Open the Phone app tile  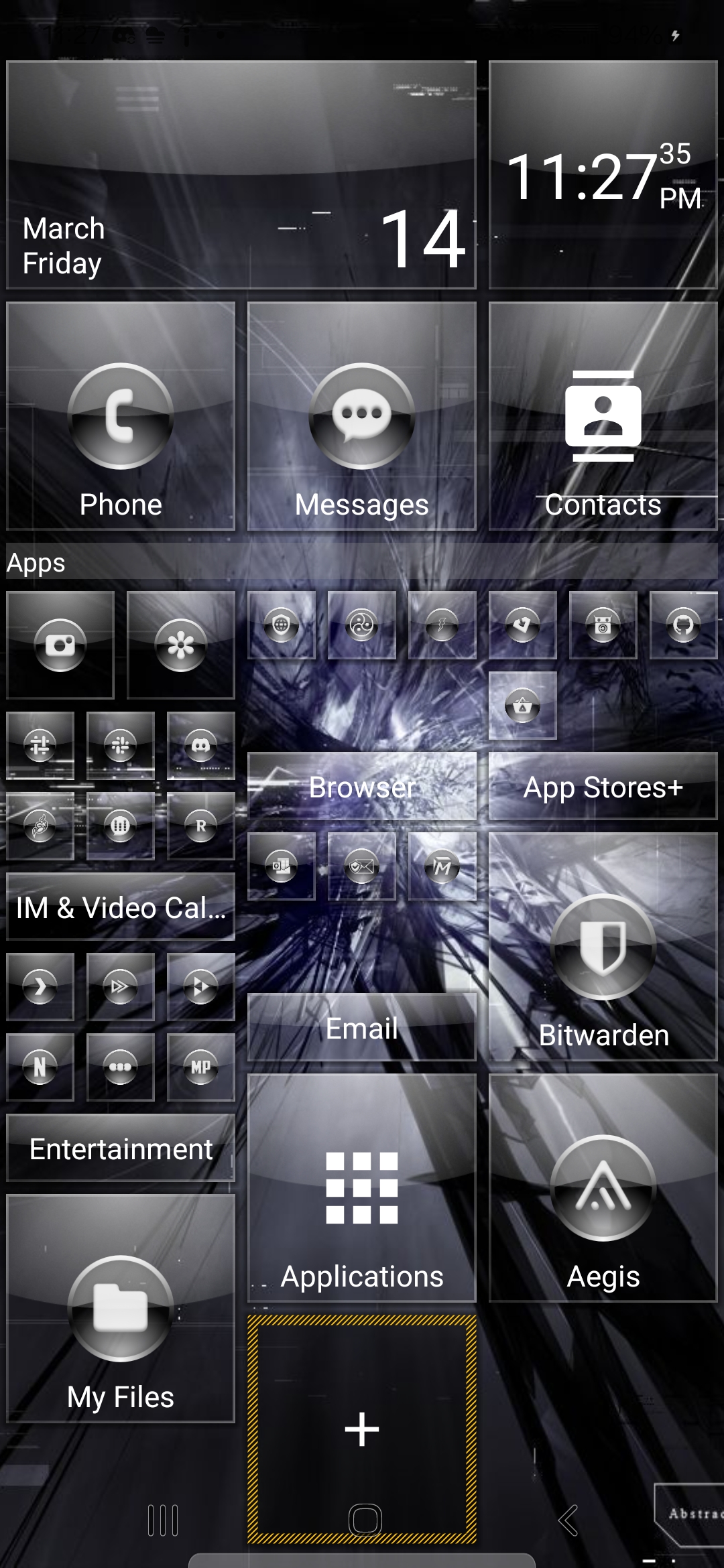pyautogui.click(x=121, y=416)
